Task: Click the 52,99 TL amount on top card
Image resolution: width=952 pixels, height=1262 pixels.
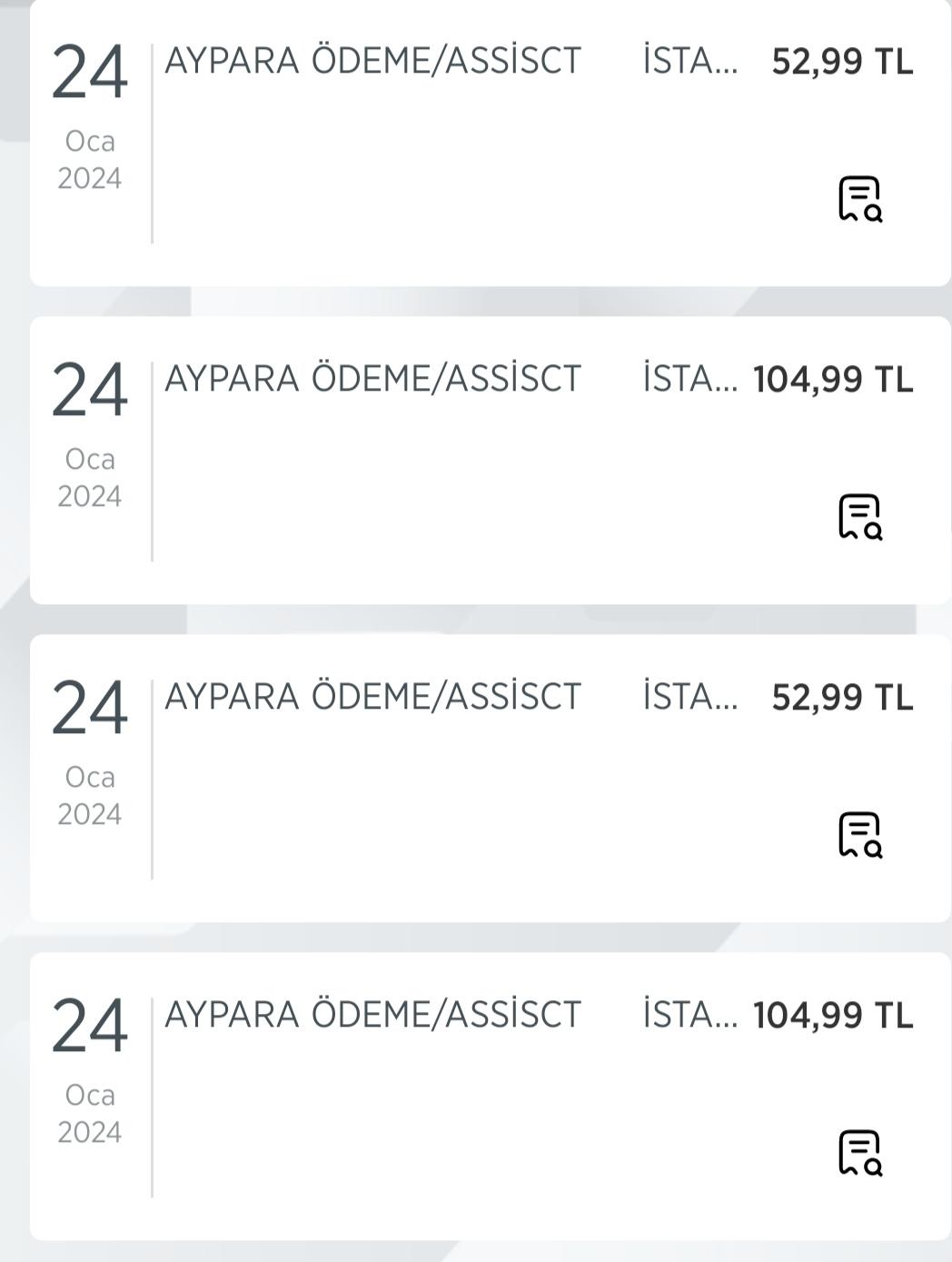Action: (842, 62)
